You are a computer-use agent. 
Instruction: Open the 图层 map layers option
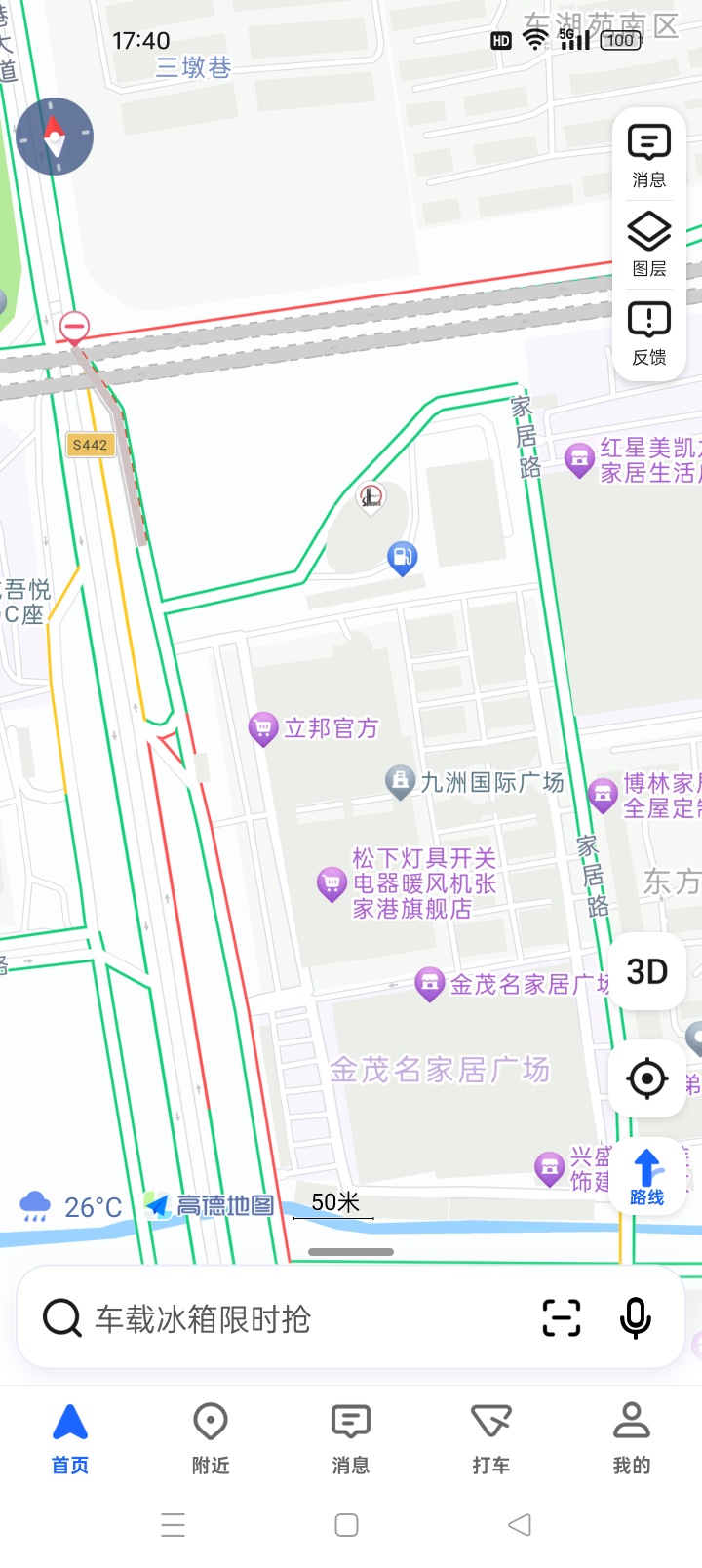pos(649,244)
